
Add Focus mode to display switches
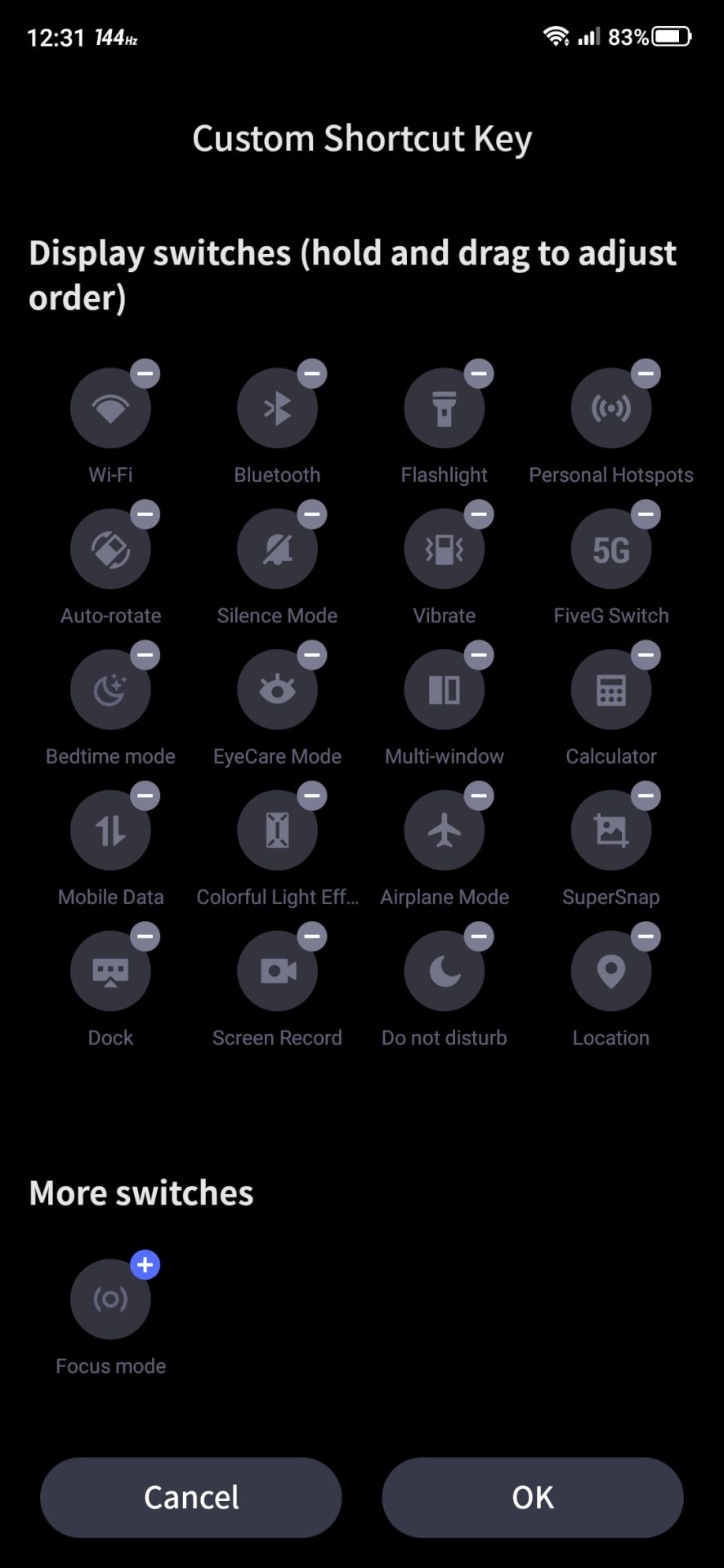tap(145, 1265)
